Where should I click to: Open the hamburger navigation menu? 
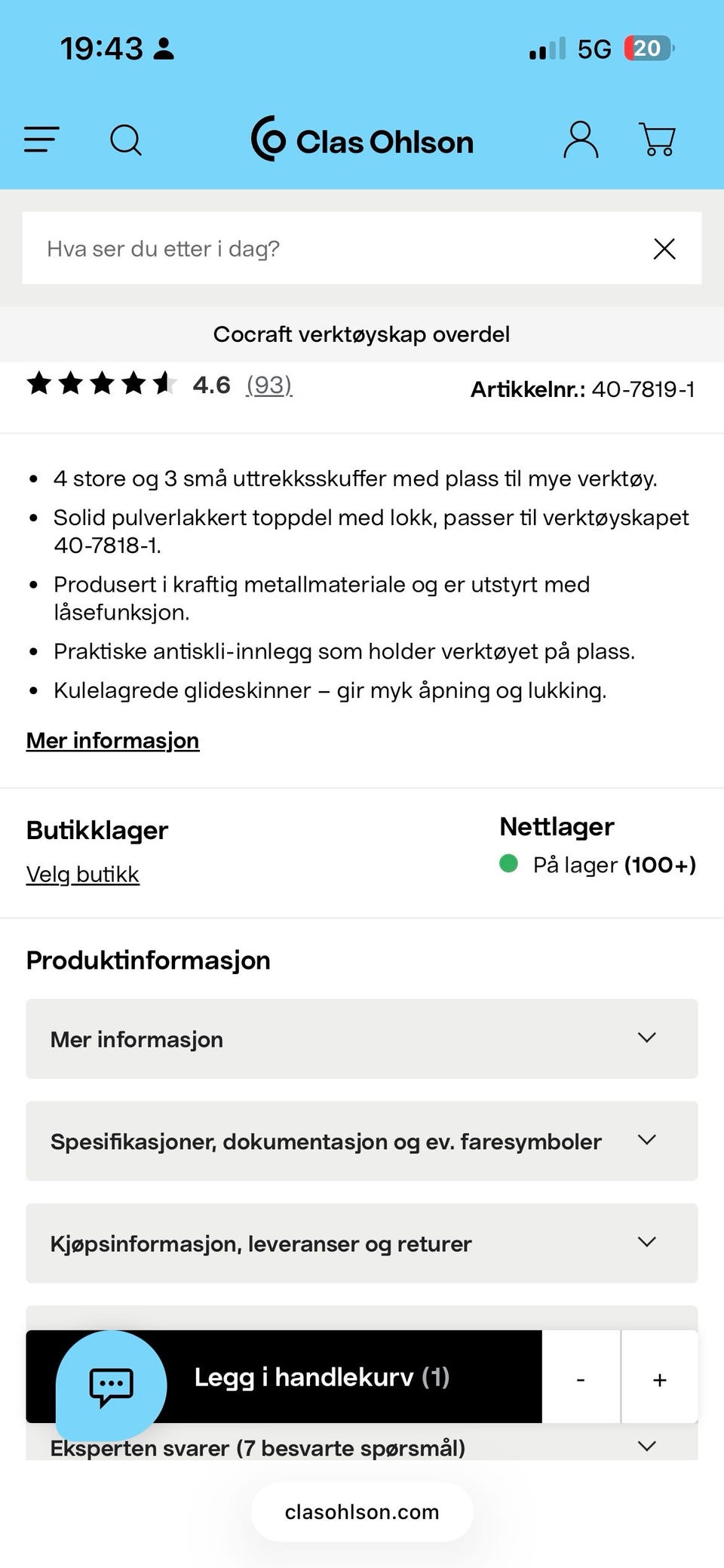tap(41, 138)
